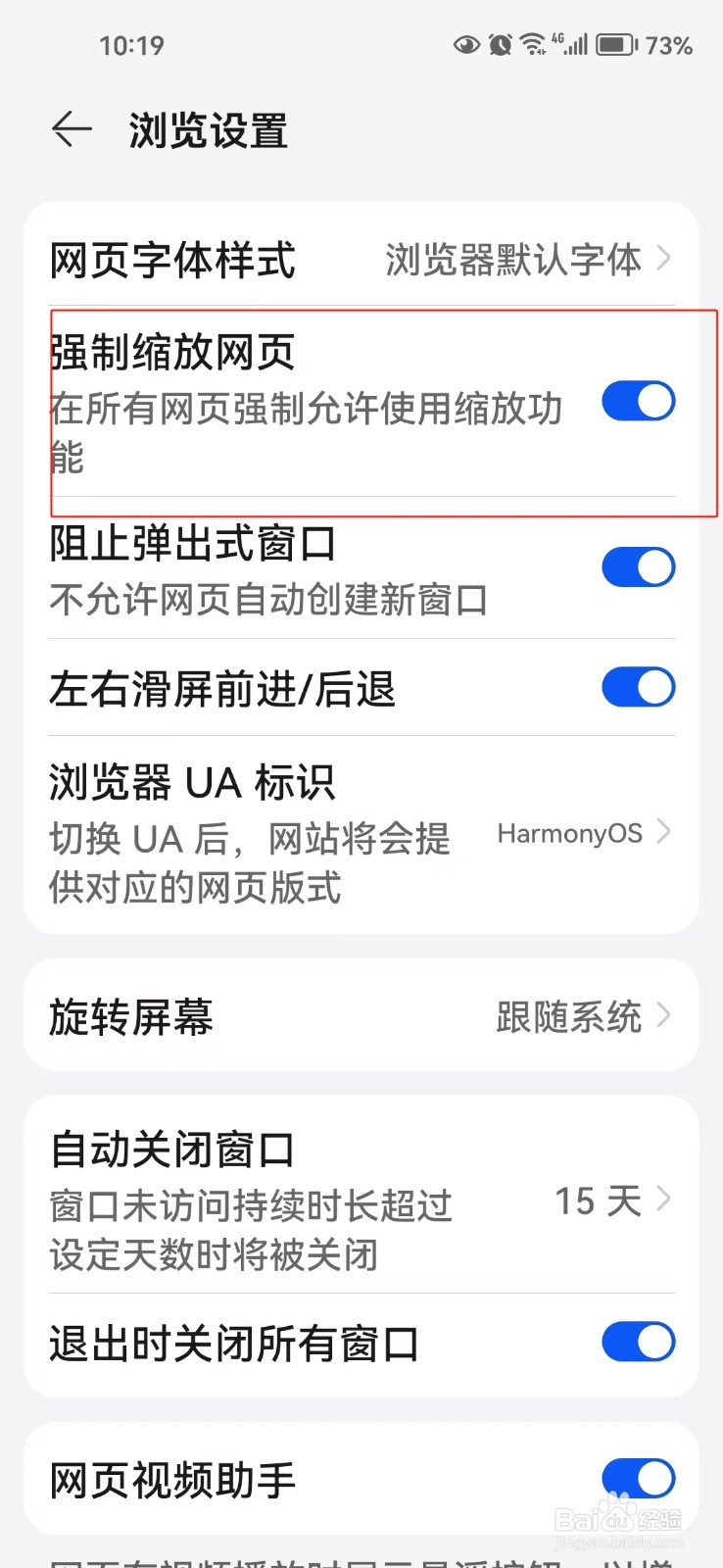Tap the battery icon in status bar

pos(615,44)
